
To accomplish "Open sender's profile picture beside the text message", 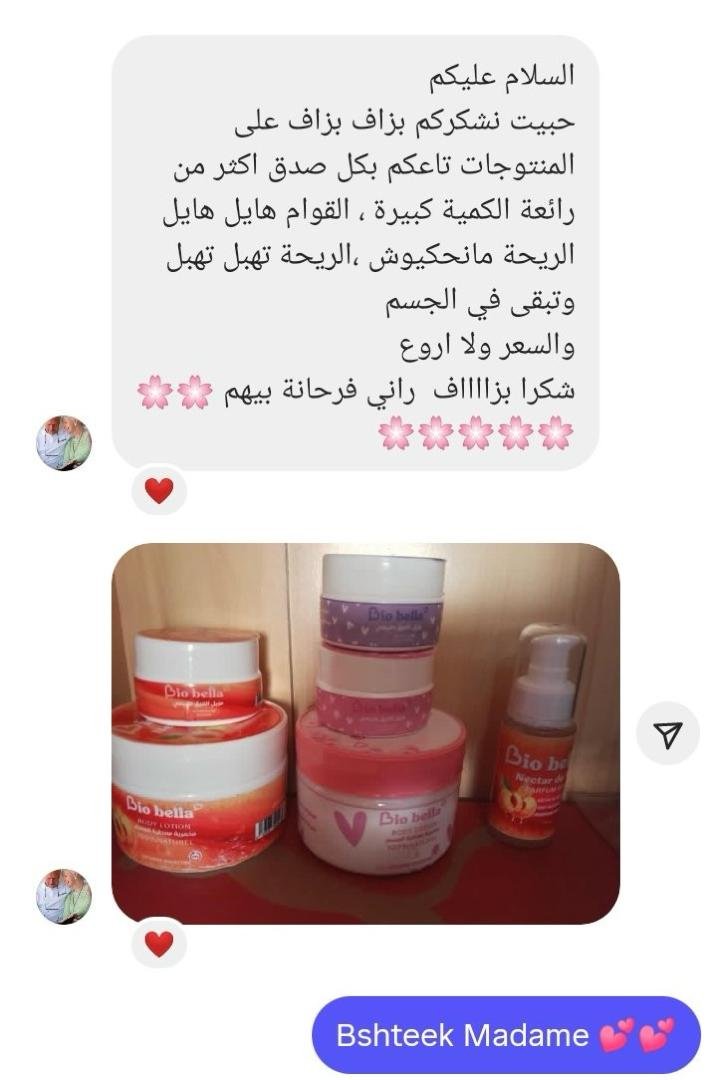I will (x=64, y=443).
